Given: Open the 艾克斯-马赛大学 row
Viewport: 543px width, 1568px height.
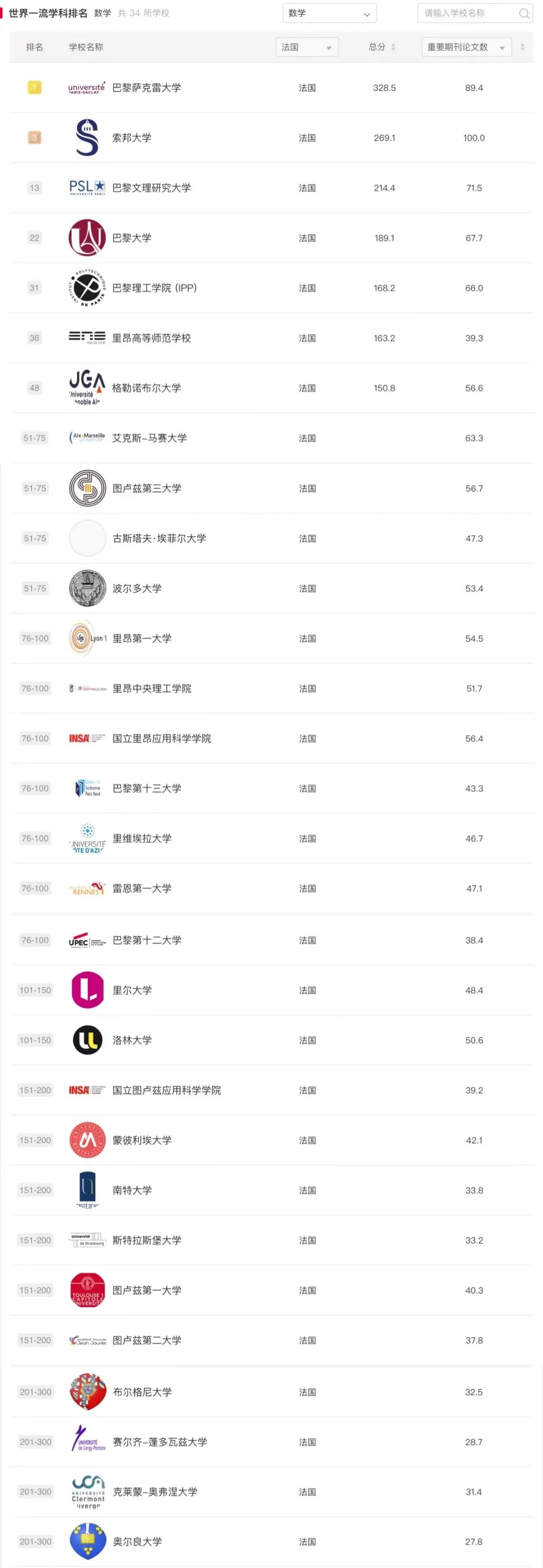Looking at the screenshot, I should coord(150,438).
